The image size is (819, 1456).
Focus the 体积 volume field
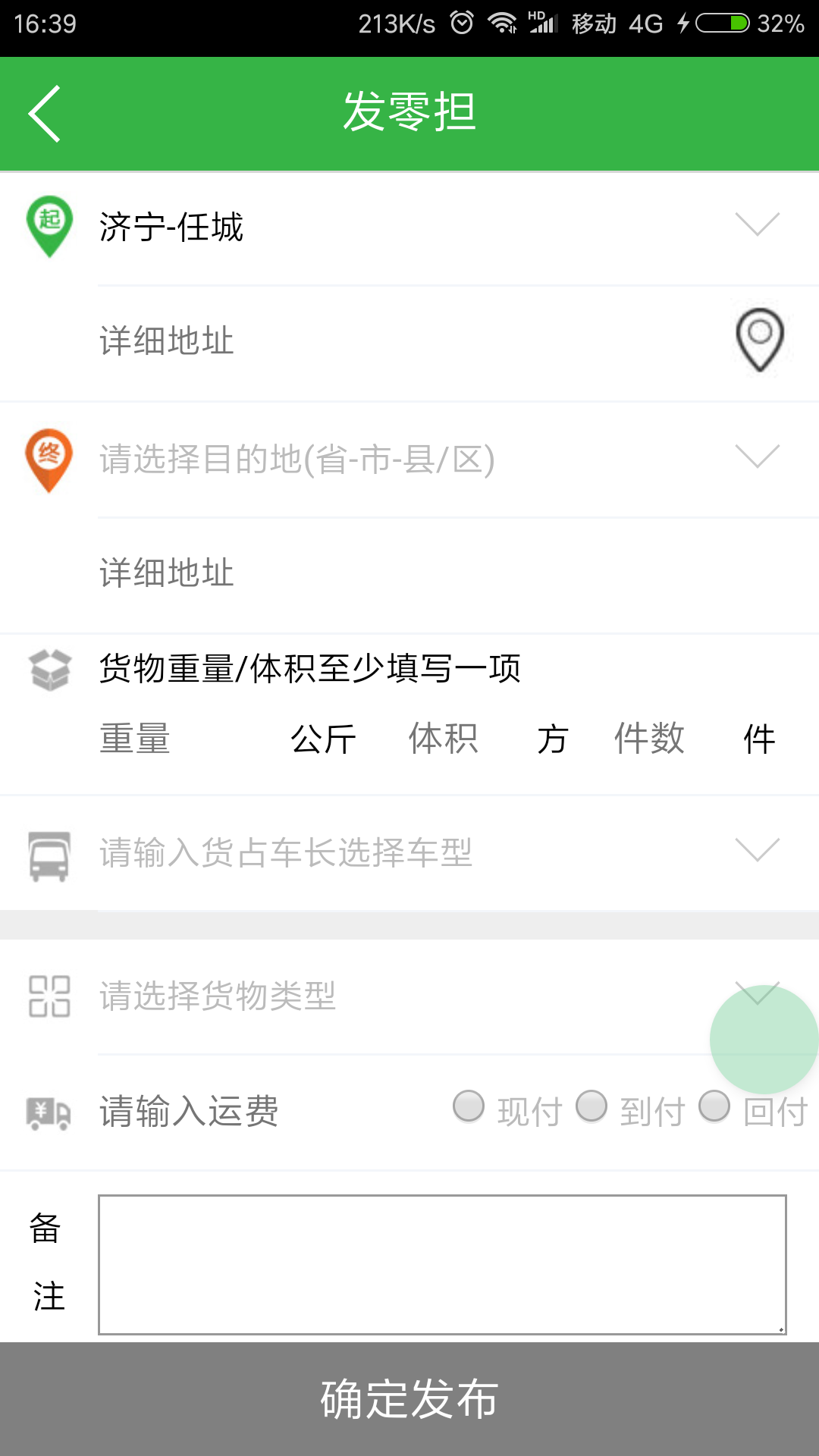468,739
